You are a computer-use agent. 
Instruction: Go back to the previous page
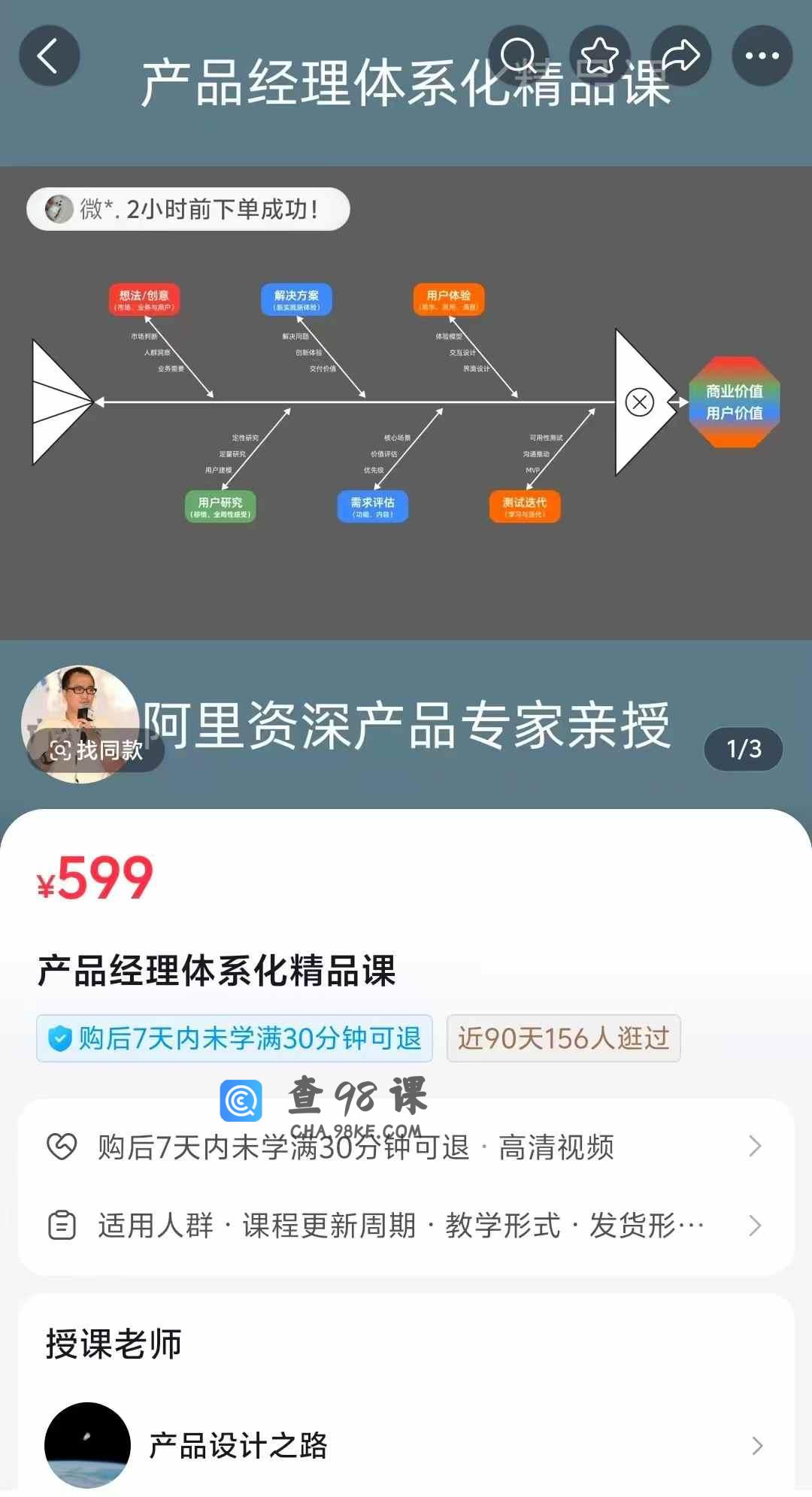pyautogui.click(x=49, y=56)
